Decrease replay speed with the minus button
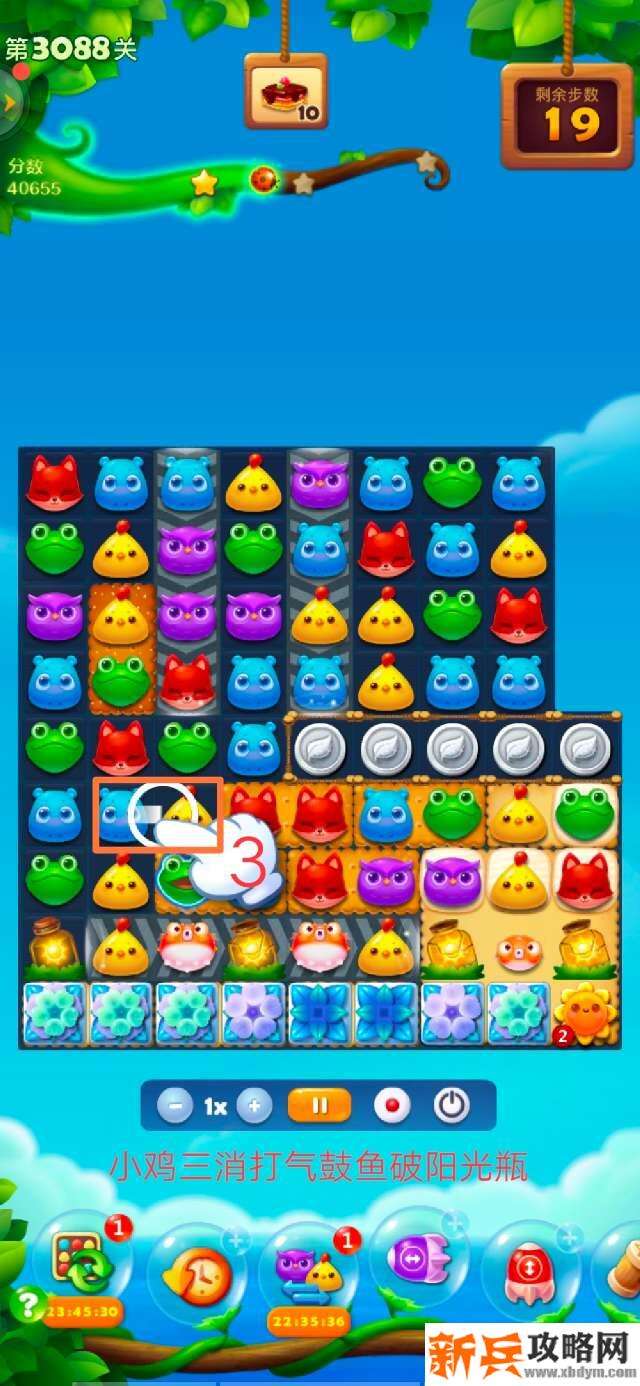The image size is (640, 1386). [175, 1106]
